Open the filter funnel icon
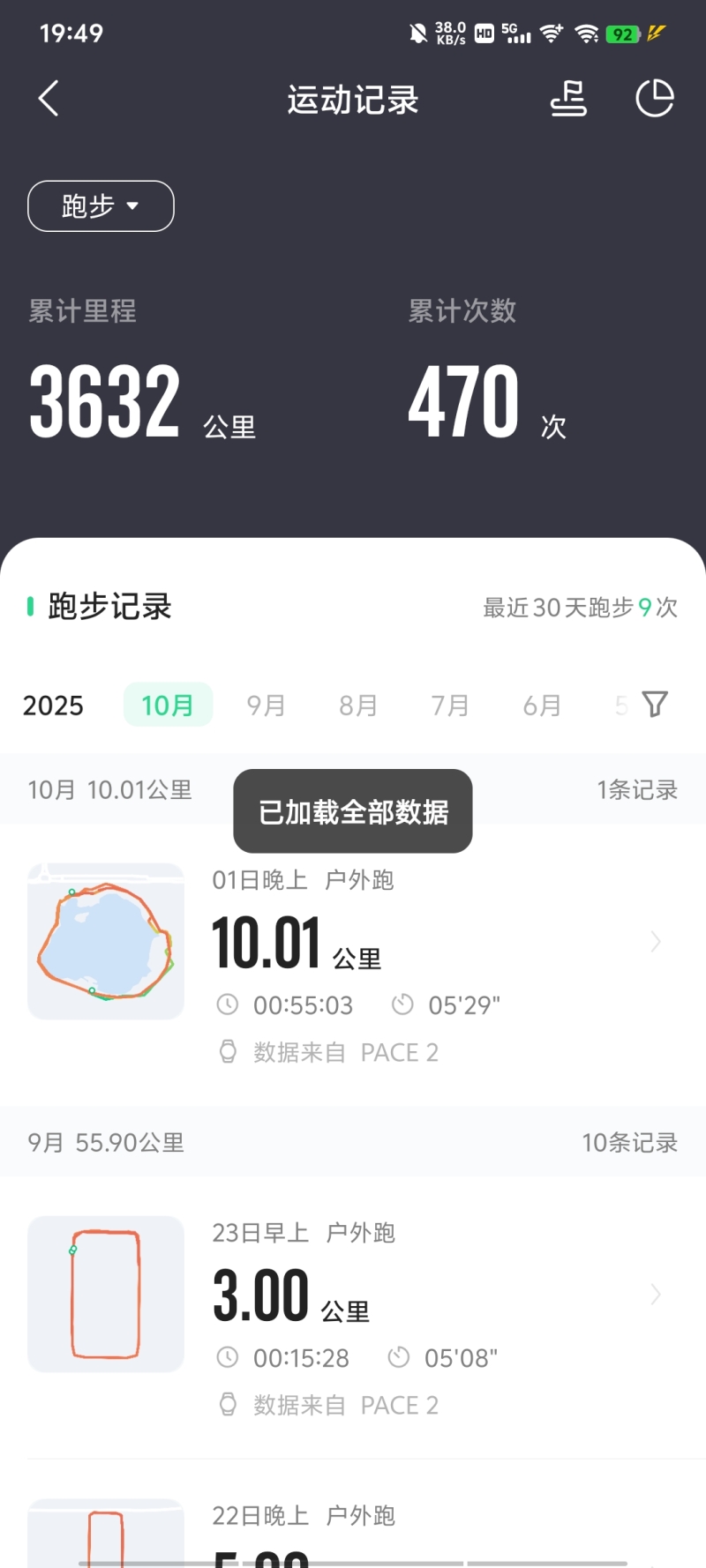This screenshot has width=706, height=1568. (656, 704)
